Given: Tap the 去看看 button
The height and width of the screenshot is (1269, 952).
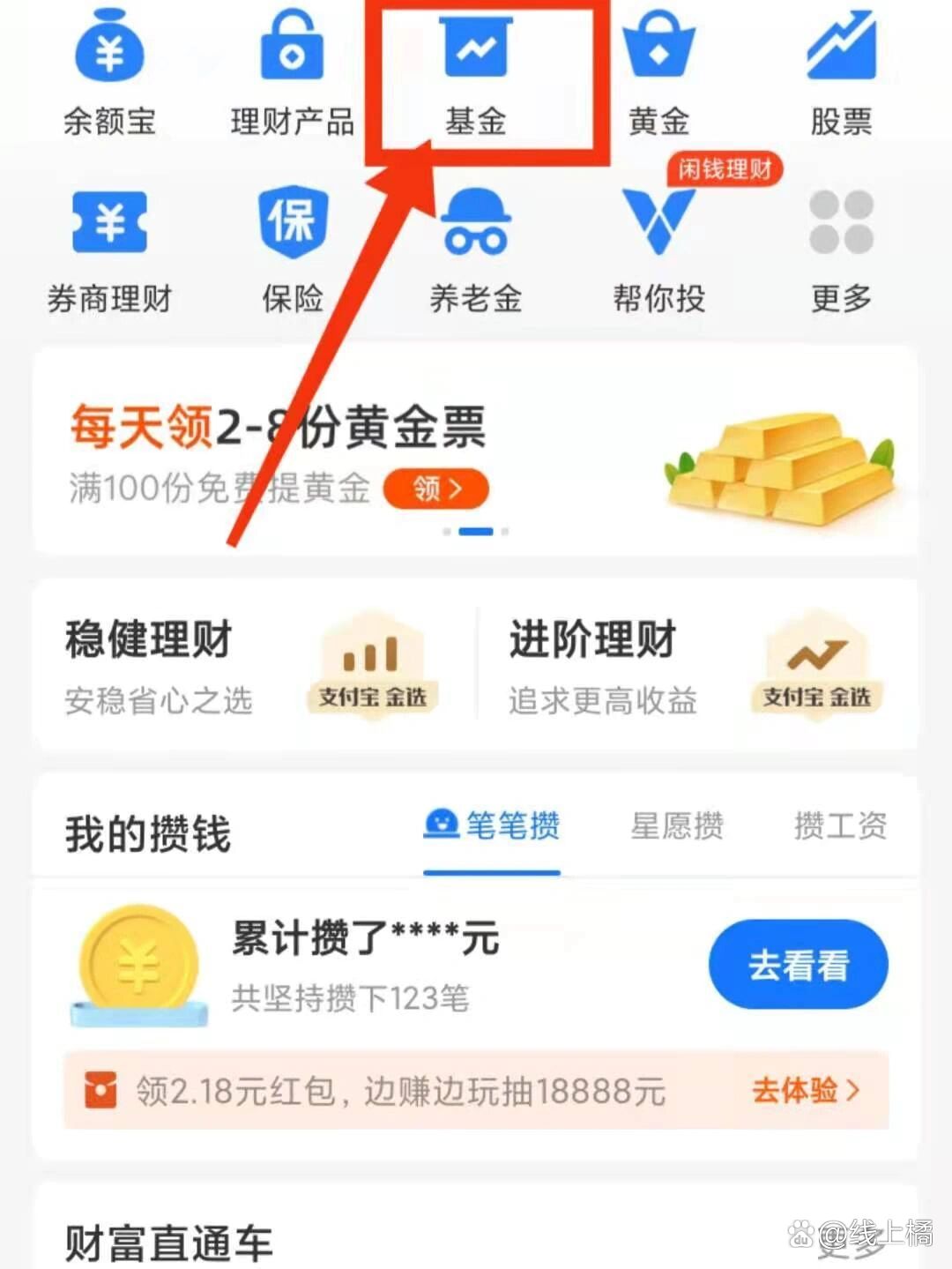Looking at the screenshot, I should click(797, 965).
